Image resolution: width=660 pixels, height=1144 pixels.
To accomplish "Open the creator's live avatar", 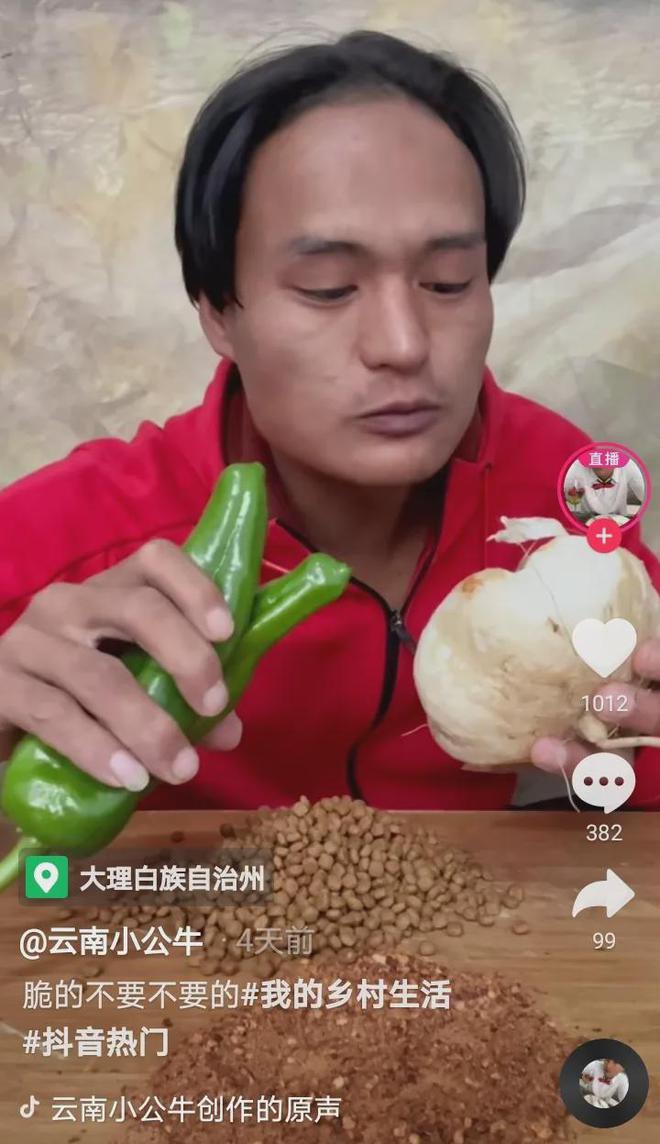I will coord(603,489).
